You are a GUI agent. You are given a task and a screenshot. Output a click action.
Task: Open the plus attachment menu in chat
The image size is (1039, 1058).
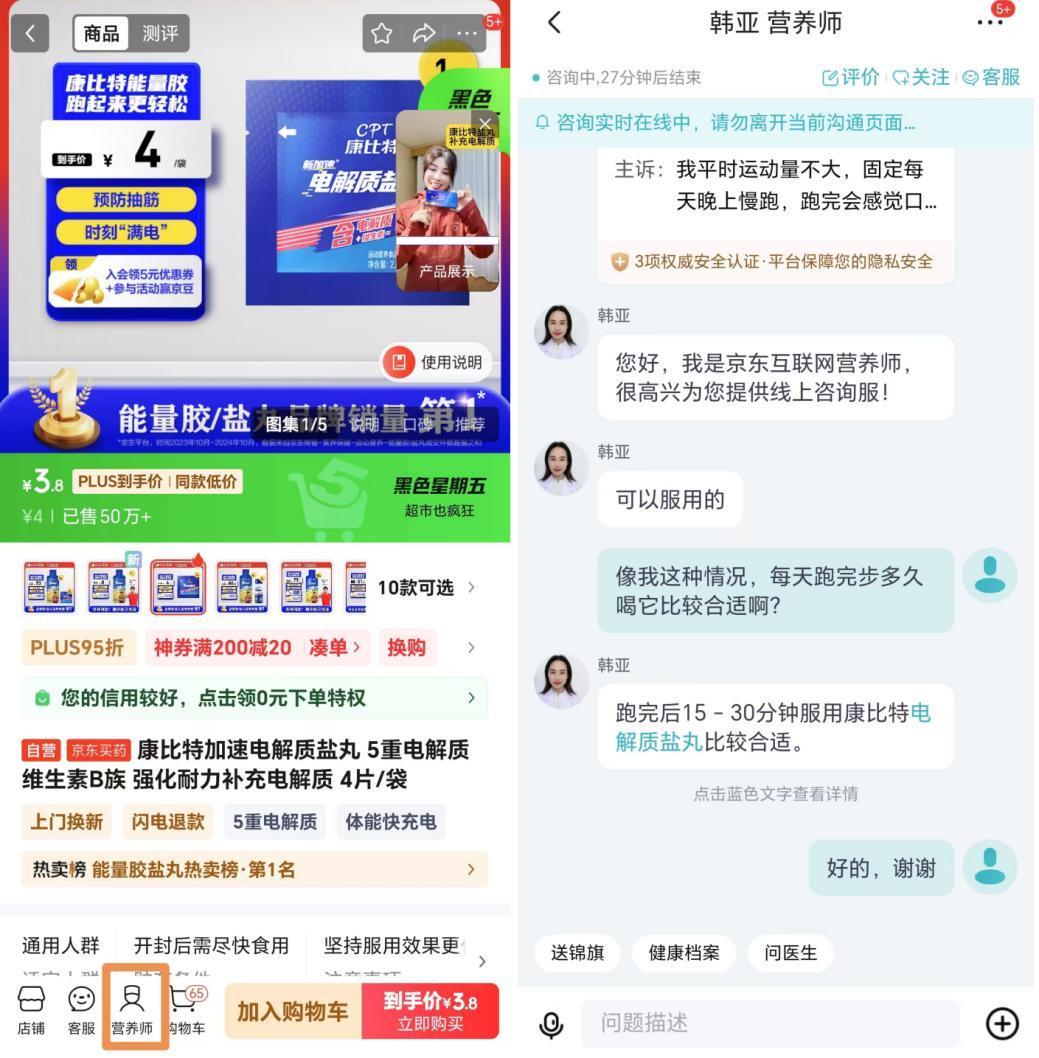point(1002,1023)
